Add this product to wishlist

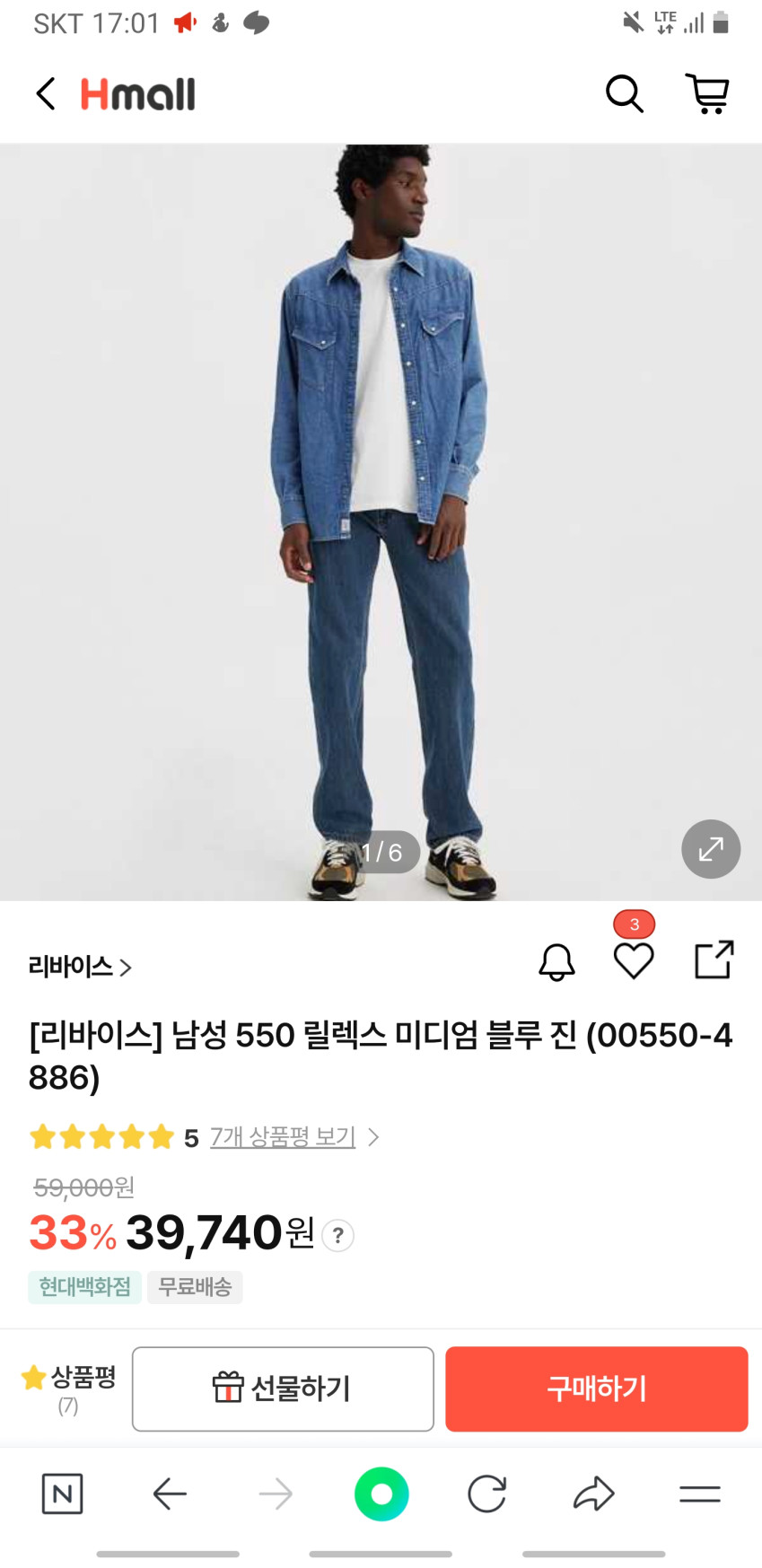tap(634, 961)
